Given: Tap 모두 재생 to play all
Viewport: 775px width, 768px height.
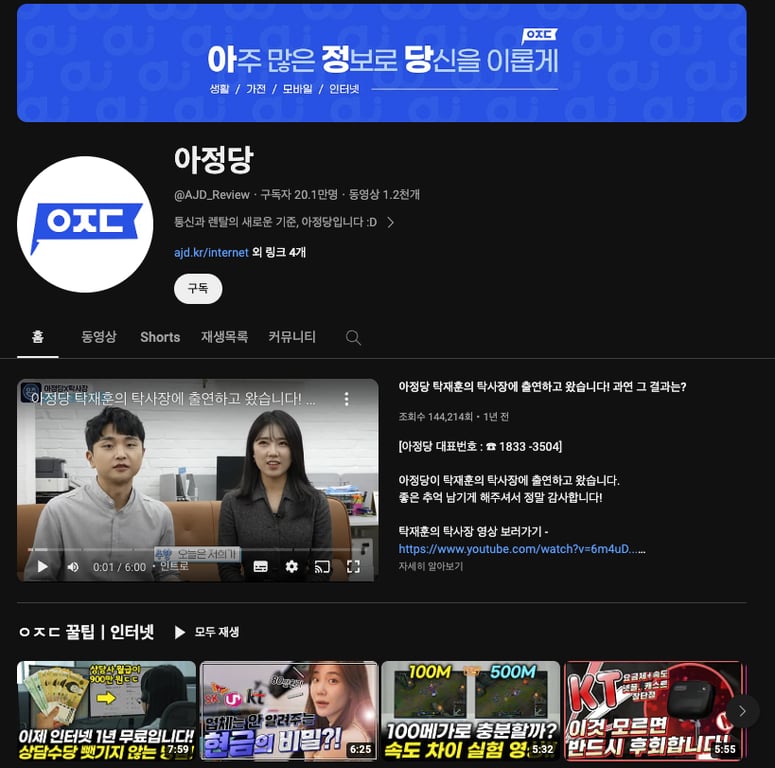Looking at the screenshot, I should (x=207, y=632).
